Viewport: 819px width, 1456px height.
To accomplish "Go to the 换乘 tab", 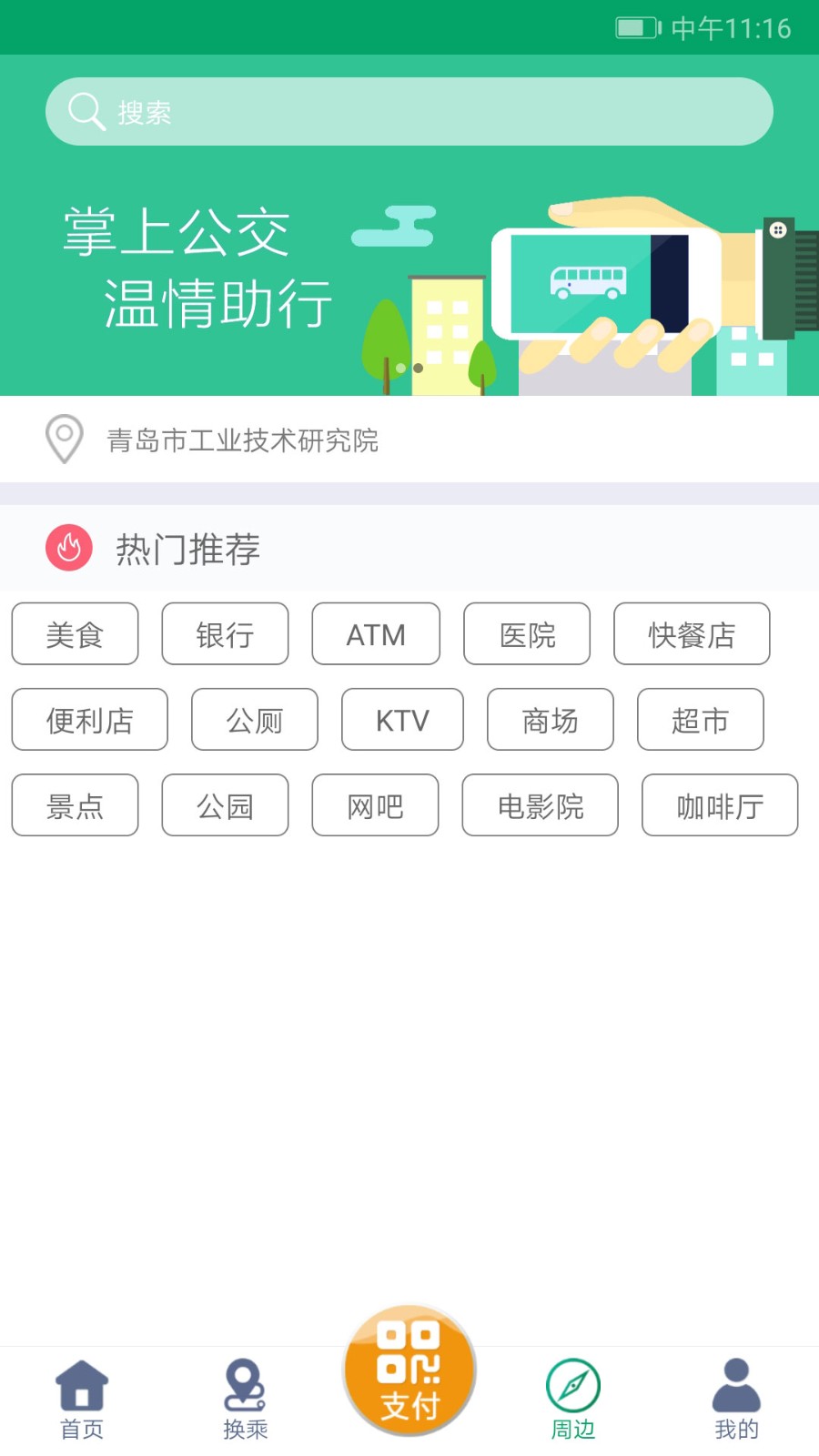I will pyautogui.click(x=246, y=1399).
